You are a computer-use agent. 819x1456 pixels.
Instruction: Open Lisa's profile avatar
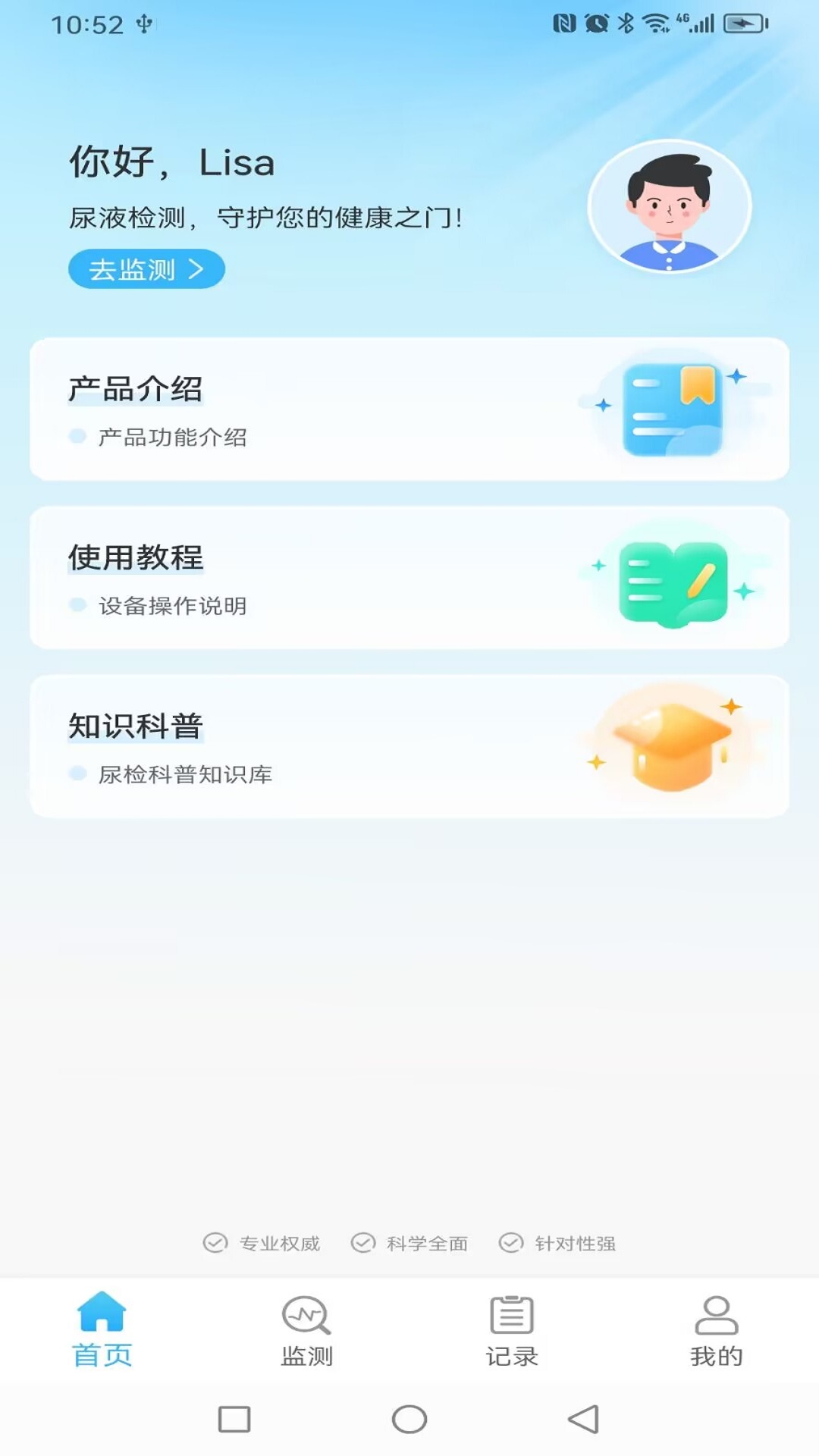tap(669, 206)
